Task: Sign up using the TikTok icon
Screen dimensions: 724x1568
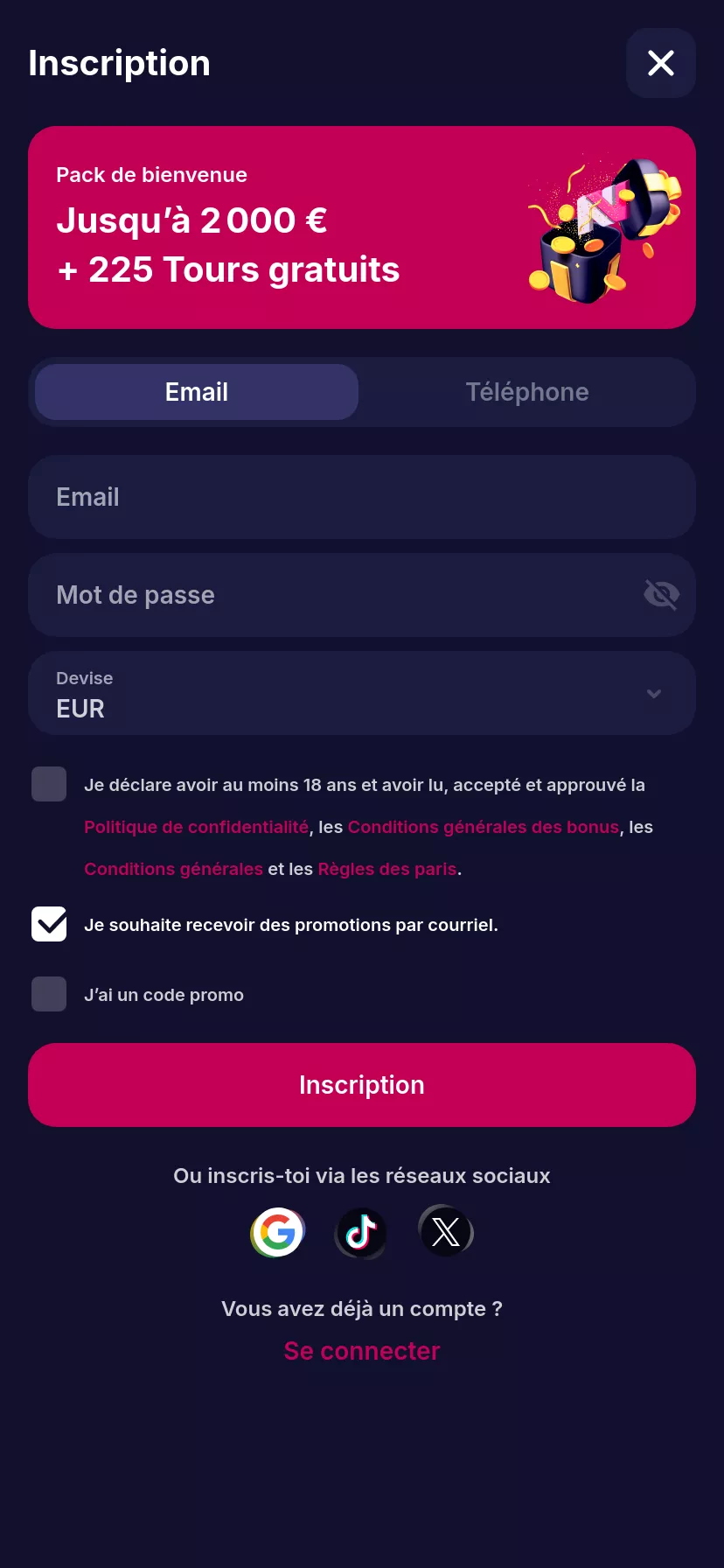Action: coord(361,1231)
